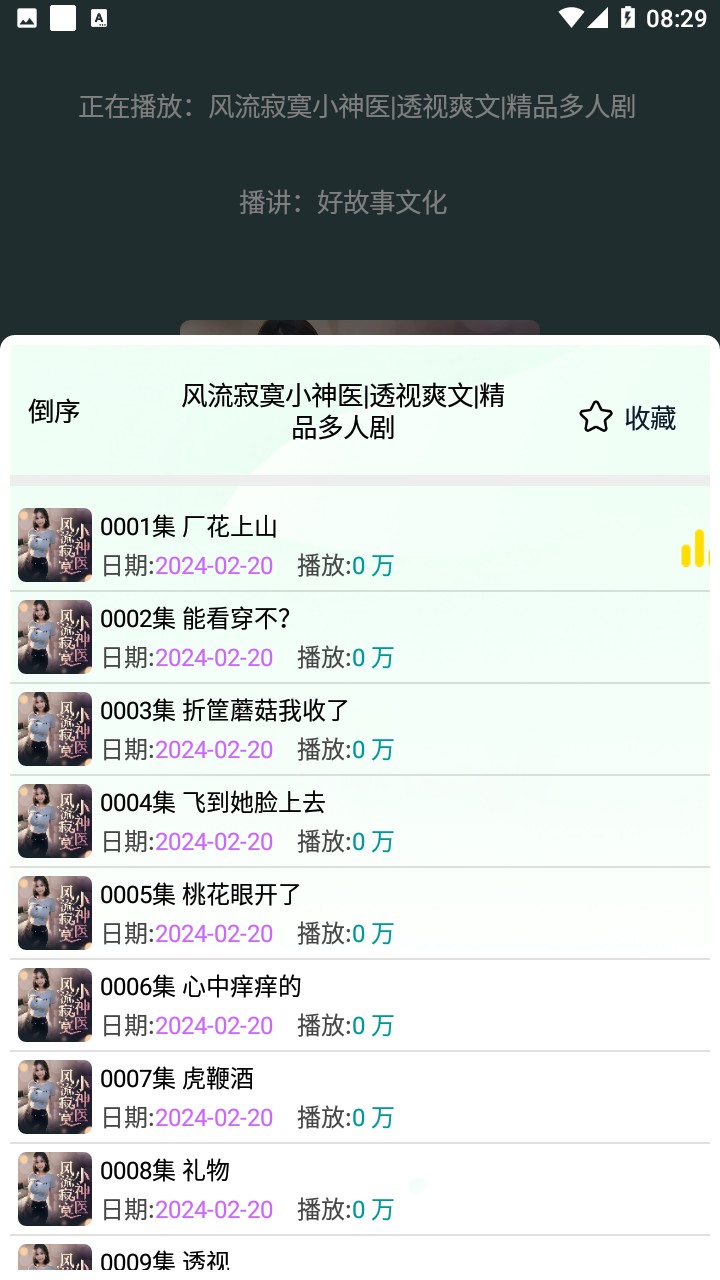
Task: Toggle 倒序 to reverse the episode order
Action: click(x=54, y=411)
